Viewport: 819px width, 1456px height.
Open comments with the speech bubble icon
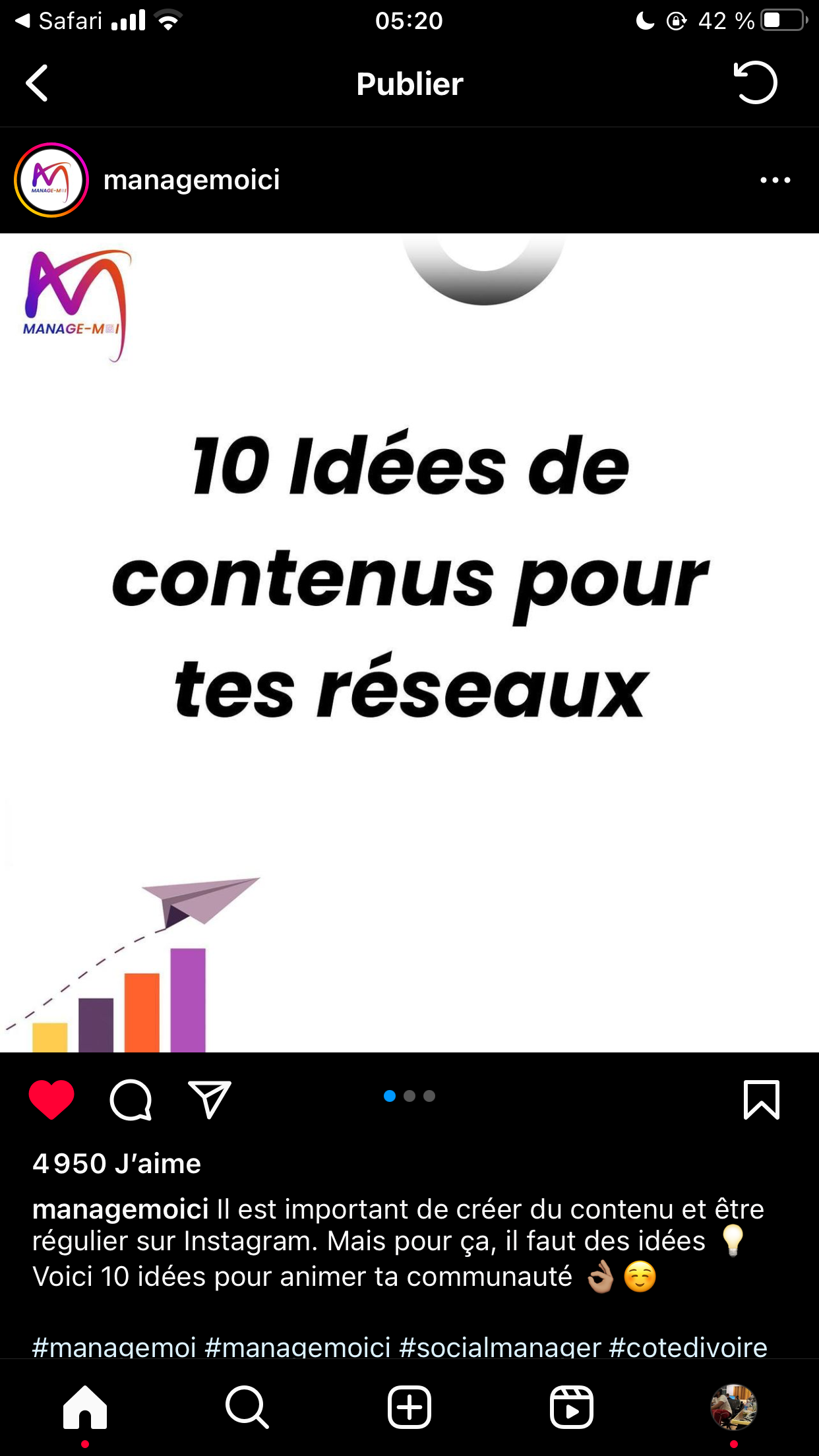131,1100
